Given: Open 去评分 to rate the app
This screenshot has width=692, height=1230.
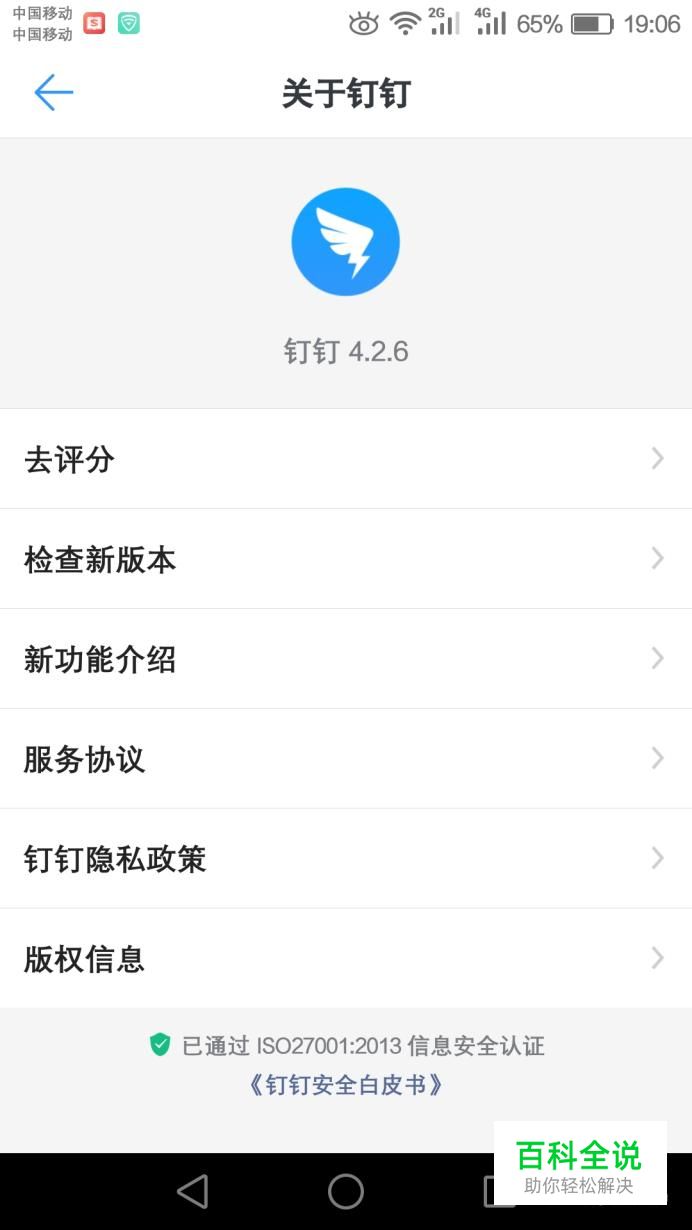Looking at the screenshot, I should [x=346, y=459].
